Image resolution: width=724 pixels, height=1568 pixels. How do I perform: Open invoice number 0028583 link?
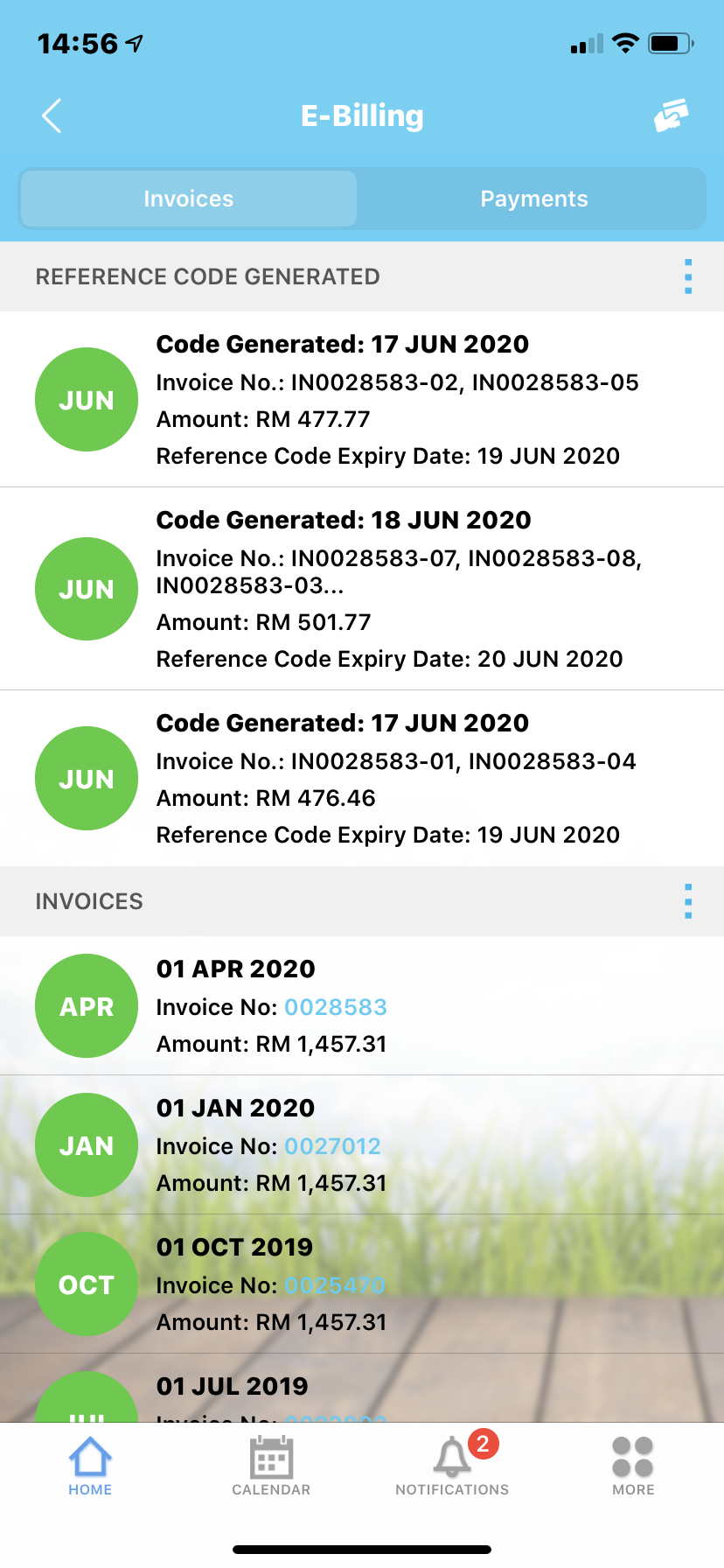(x=336, y=1007)
